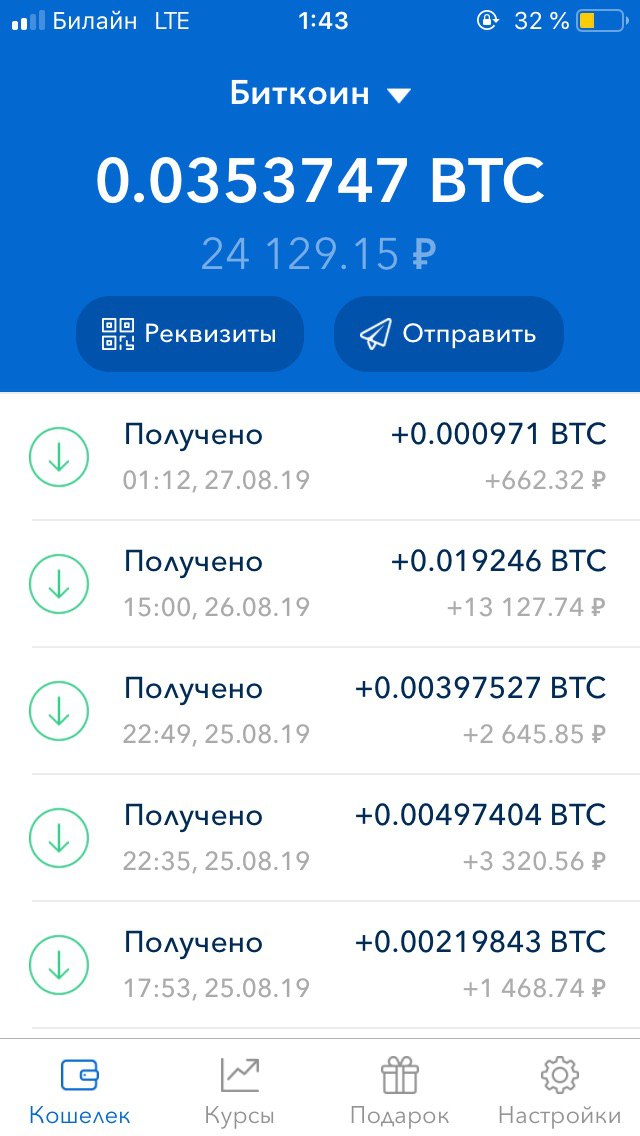Open the Настройки tab
Screen dimensions: 640x1136
(560, 1090)
